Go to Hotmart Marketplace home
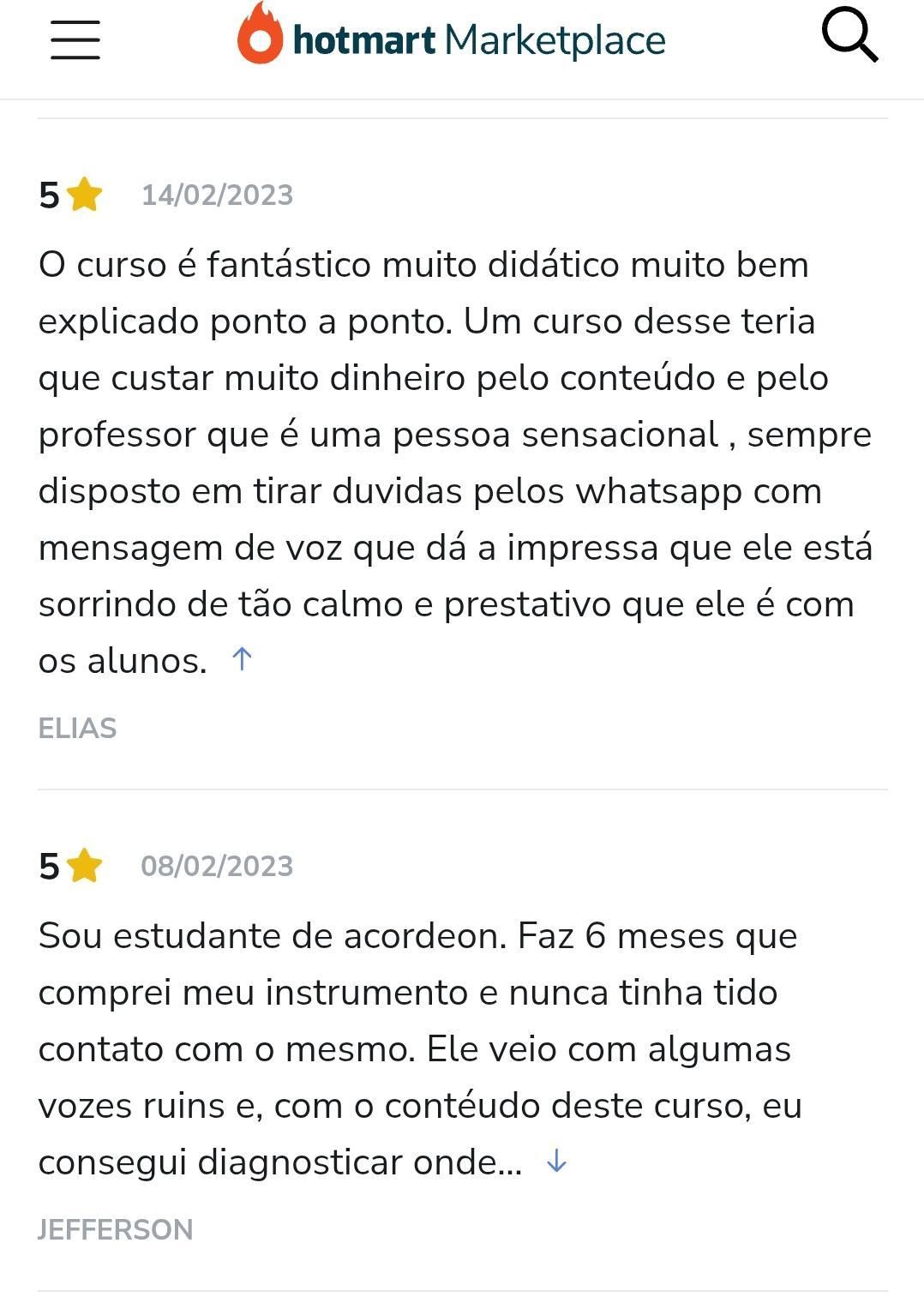Screen dimensions: 924x1297 click(x=452, y=38)
